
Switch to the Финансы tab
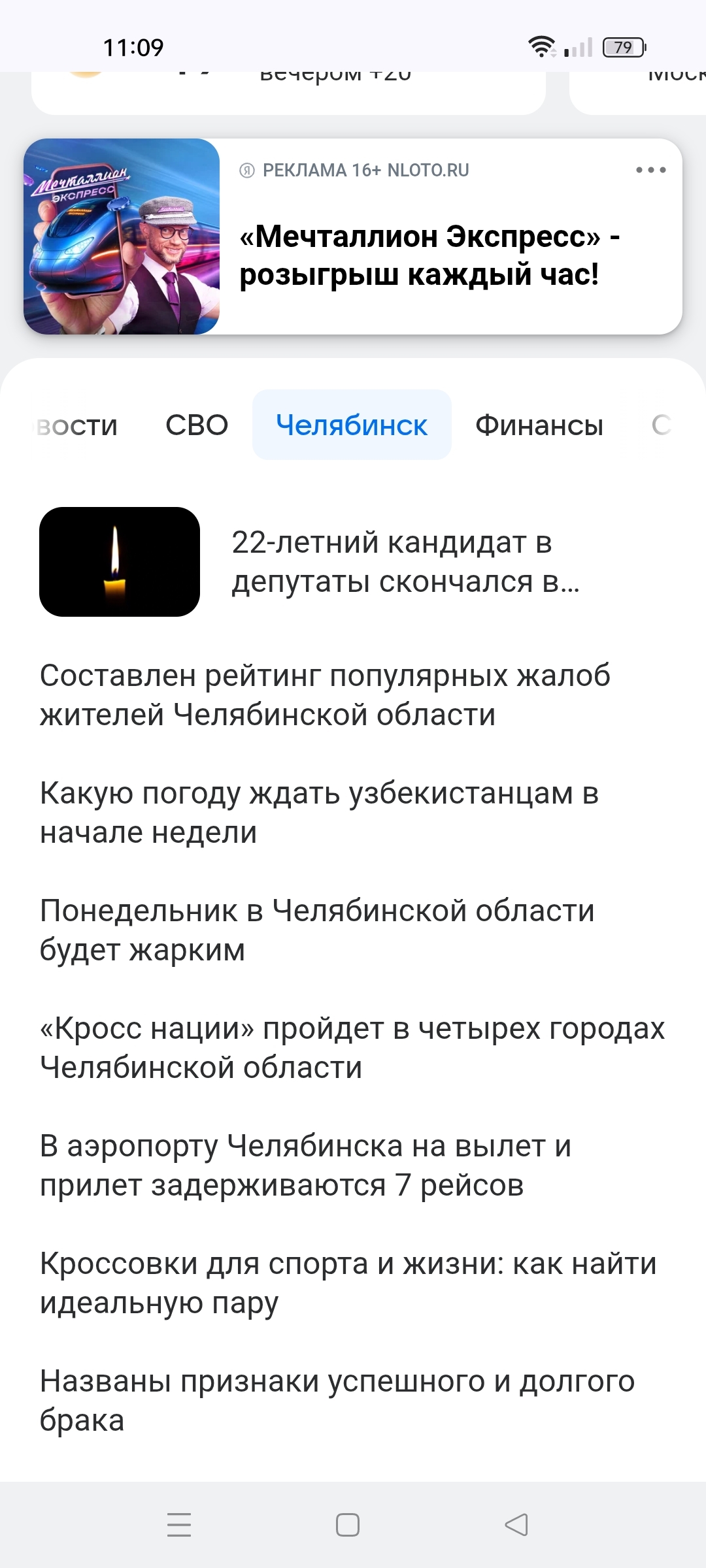click(539, 425)
